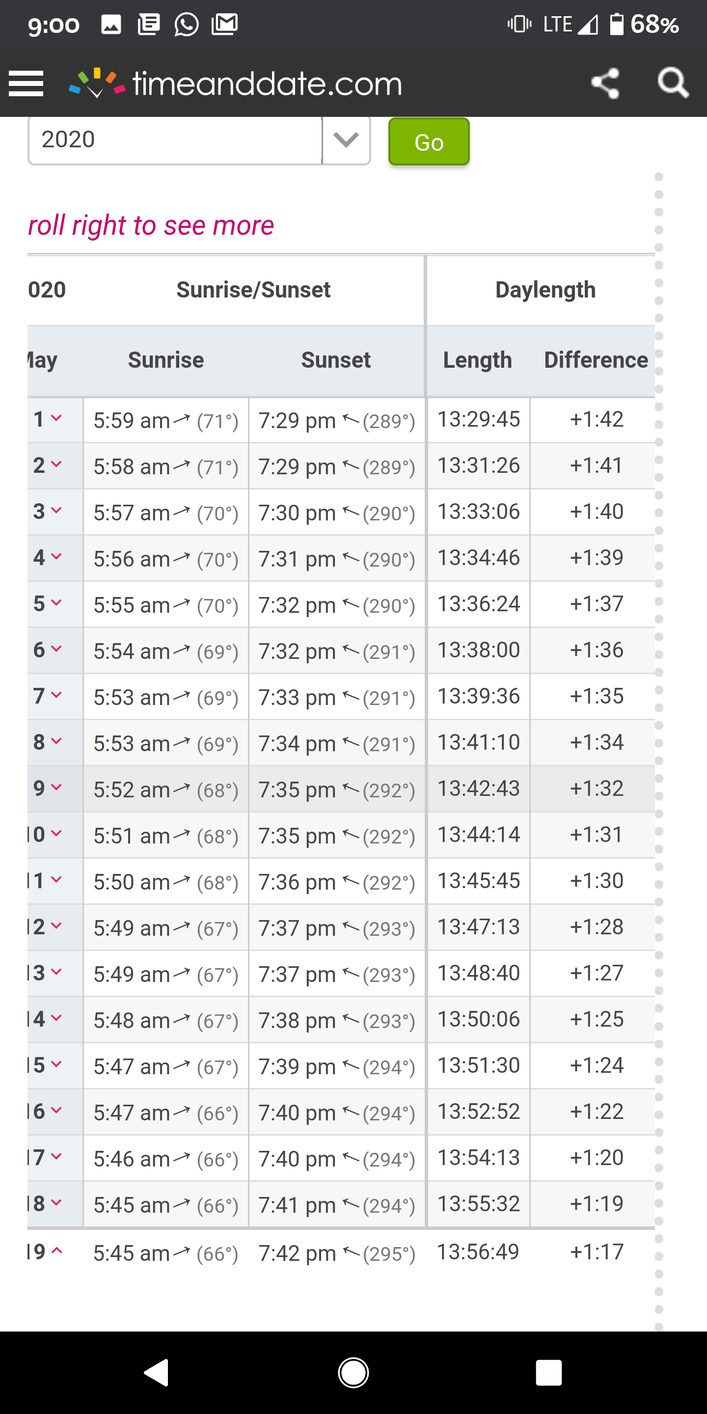Return to the home screen
Screen dimensions: 707x1414
(353, 1373)
